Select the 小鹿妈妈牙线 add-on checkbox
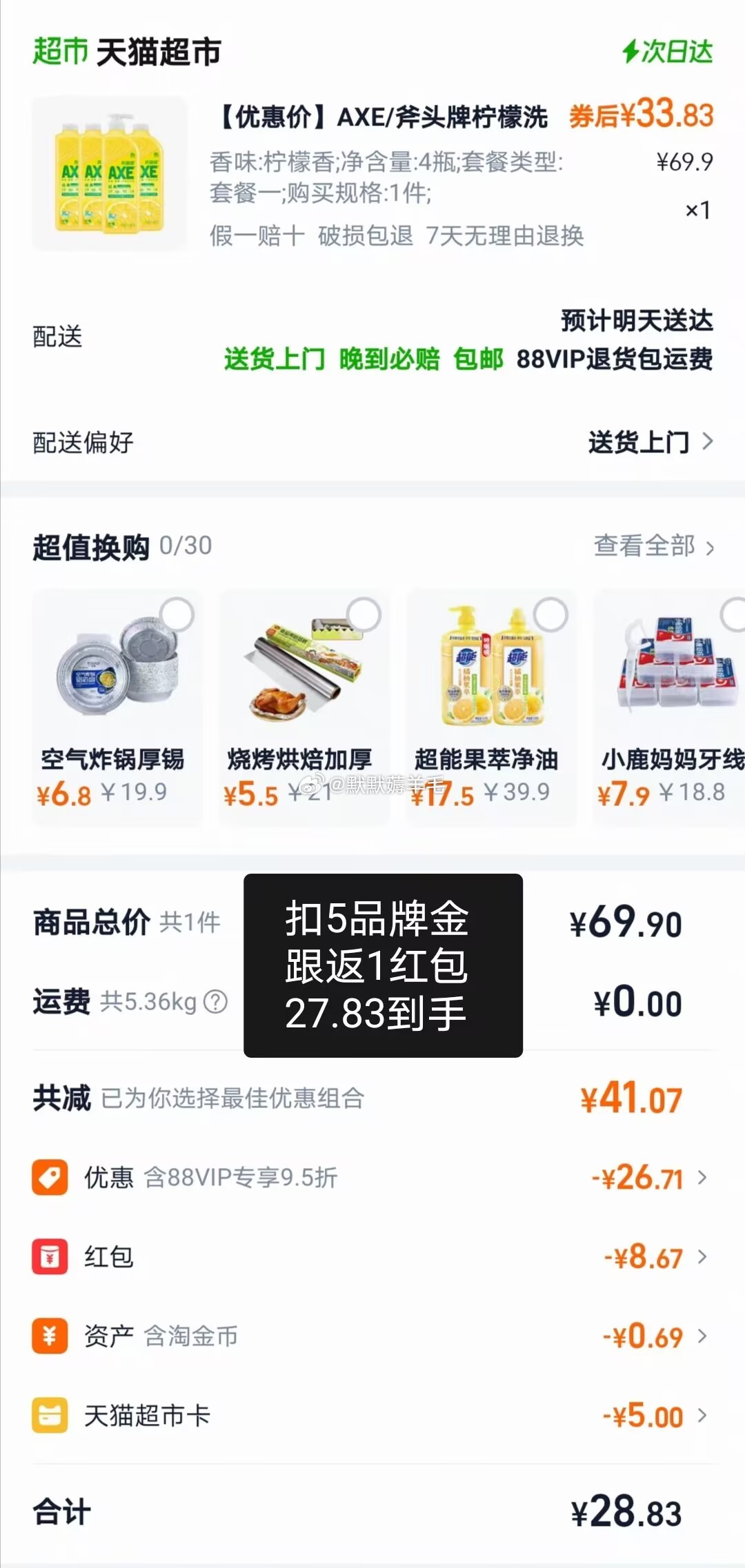The image size is (745, 1568). [x=734, y=614]
